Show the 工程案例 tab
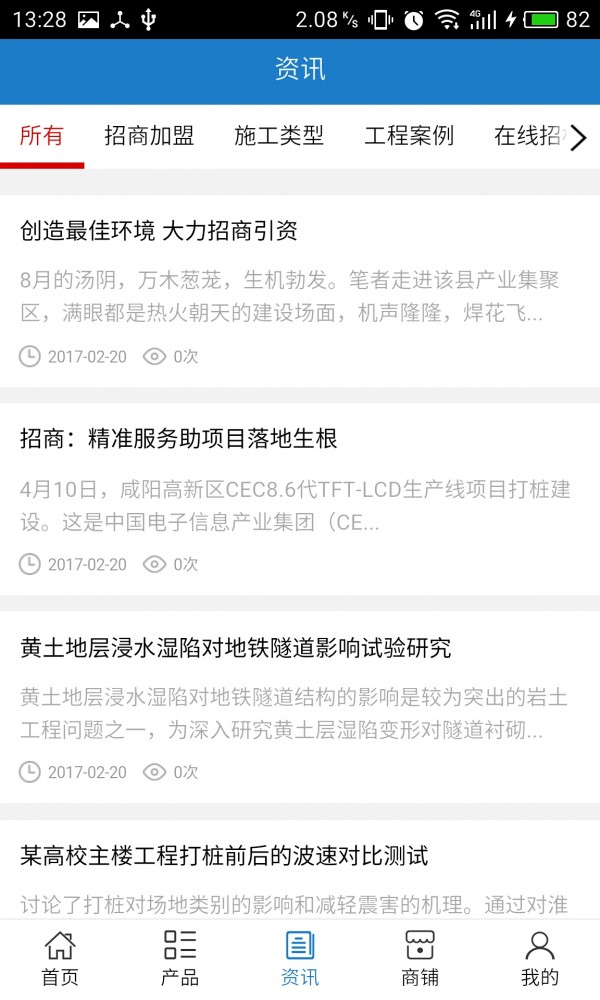Viewport: 600px width, 1000px height. (409, 136)
